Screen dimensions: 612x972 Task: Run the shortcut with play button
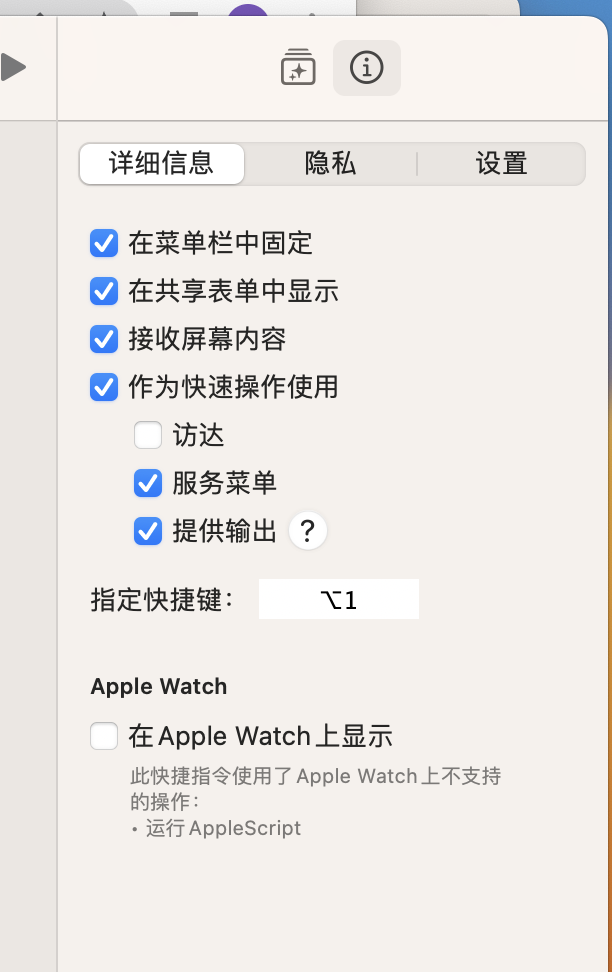pyautogui.click(x=13, y=68)
